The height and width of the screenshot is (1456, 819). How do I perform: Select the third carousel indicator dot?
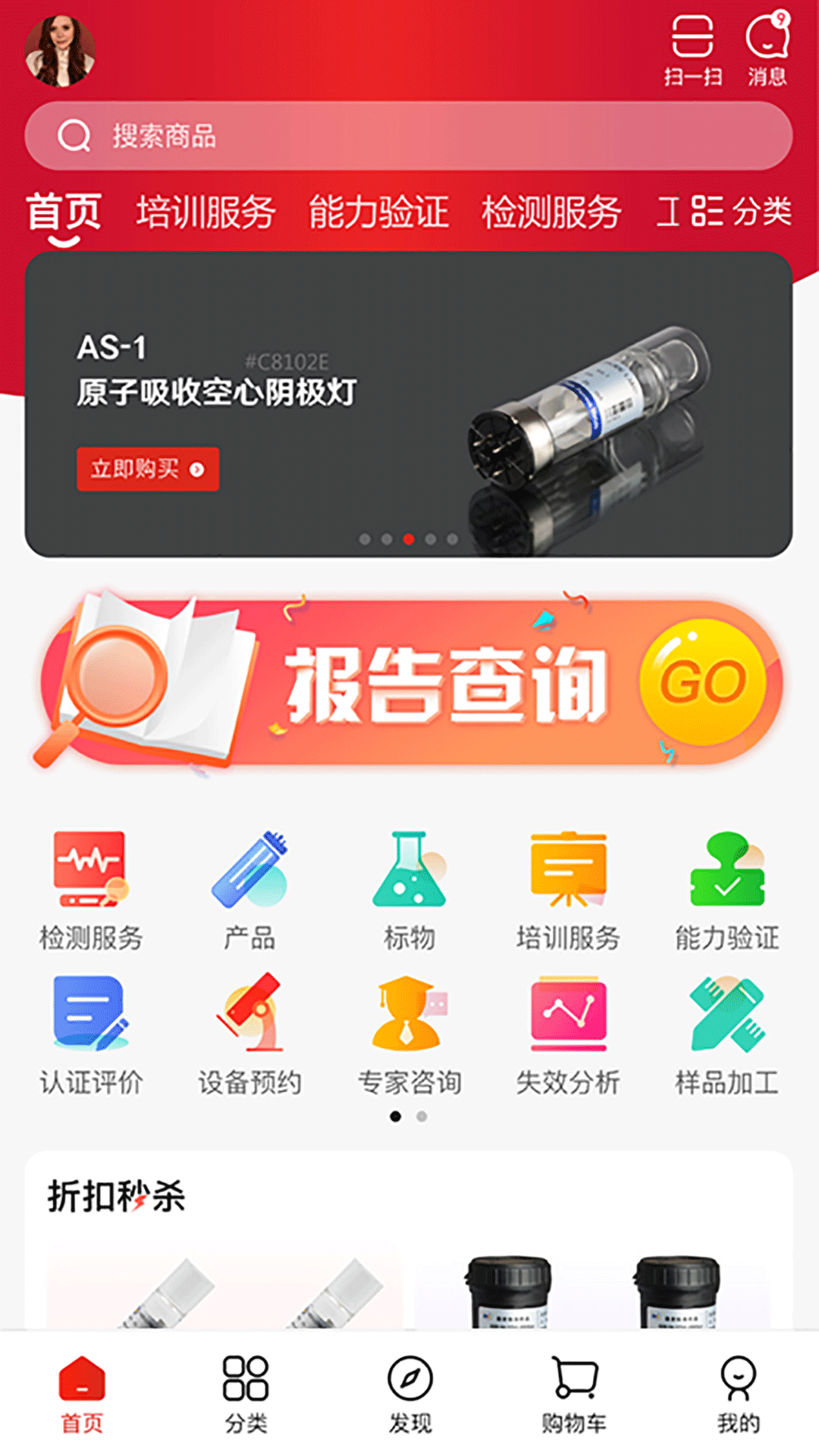tap(407, 541)
